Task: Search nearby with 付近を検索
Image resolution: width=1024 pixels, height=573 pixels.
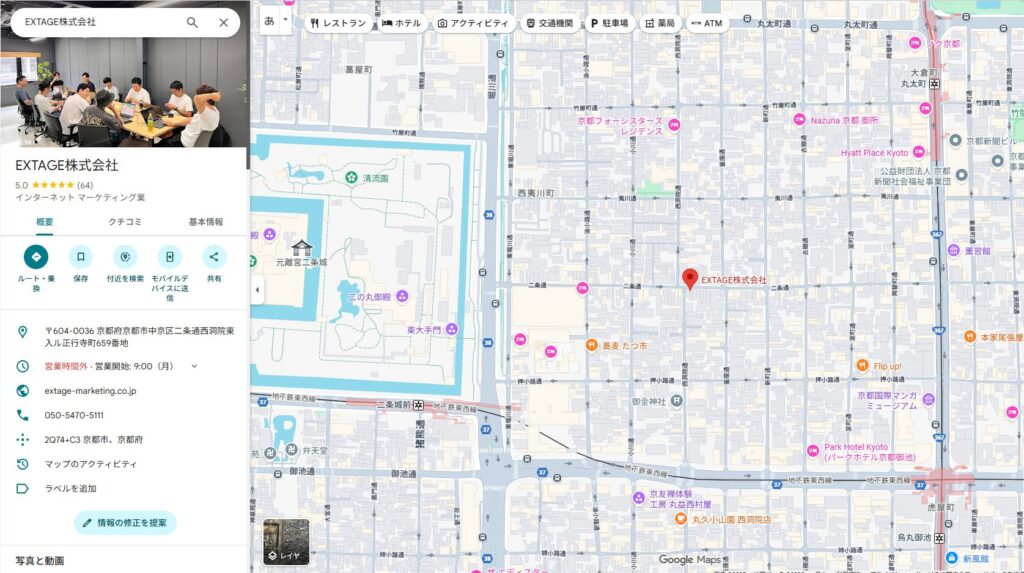Action: point(125,257)
